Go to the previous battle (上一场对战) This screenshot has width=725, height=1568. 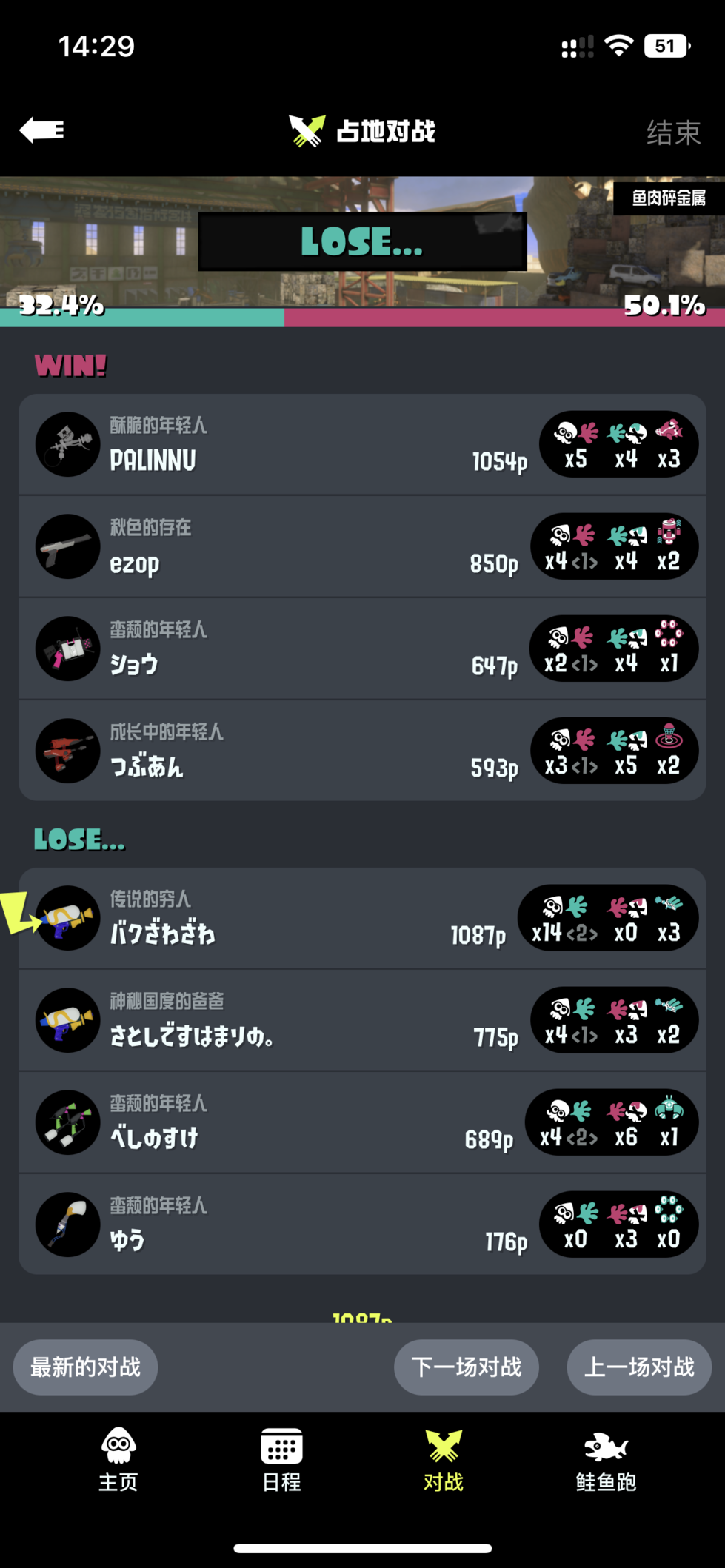point(639,1367)
